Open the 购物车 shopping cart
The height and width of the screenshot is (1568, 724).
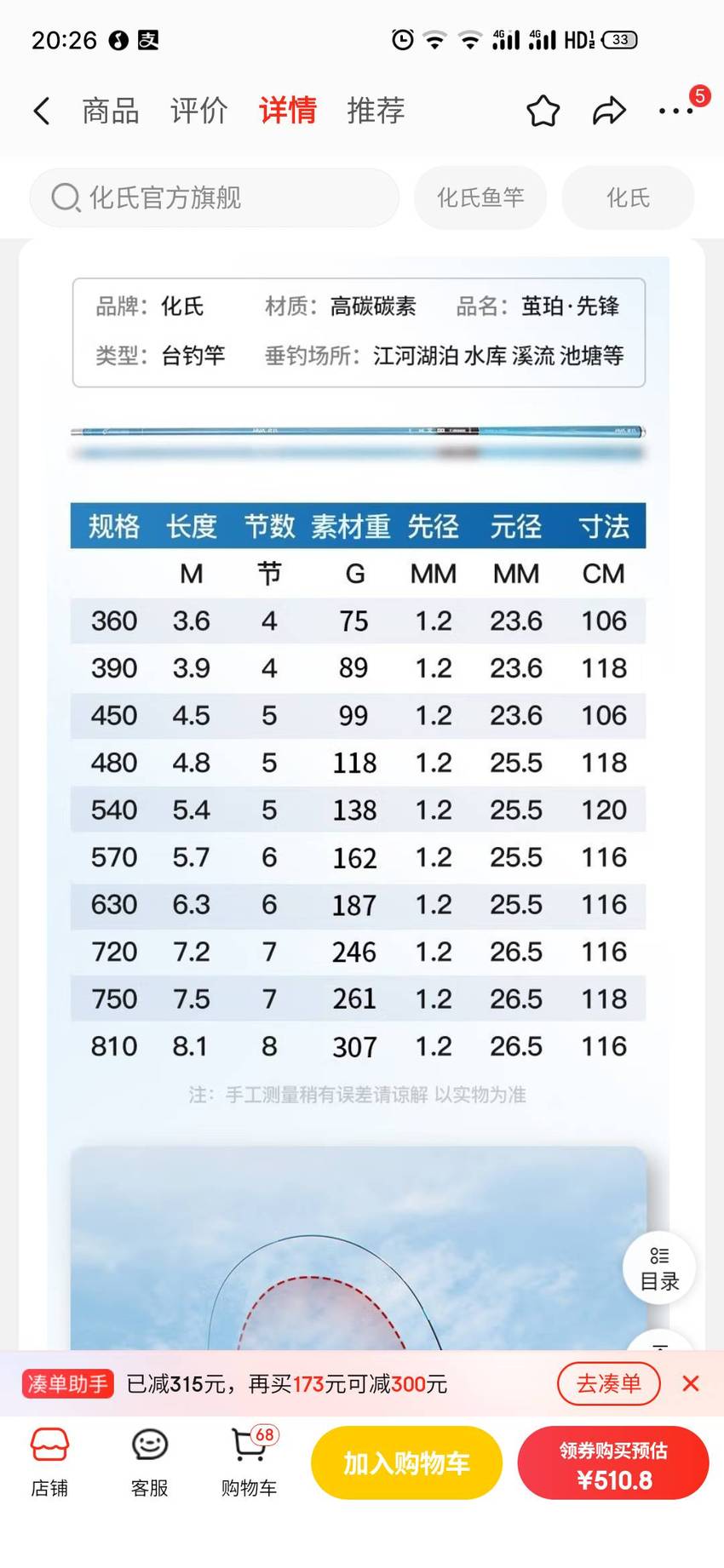coord(250,1462)
